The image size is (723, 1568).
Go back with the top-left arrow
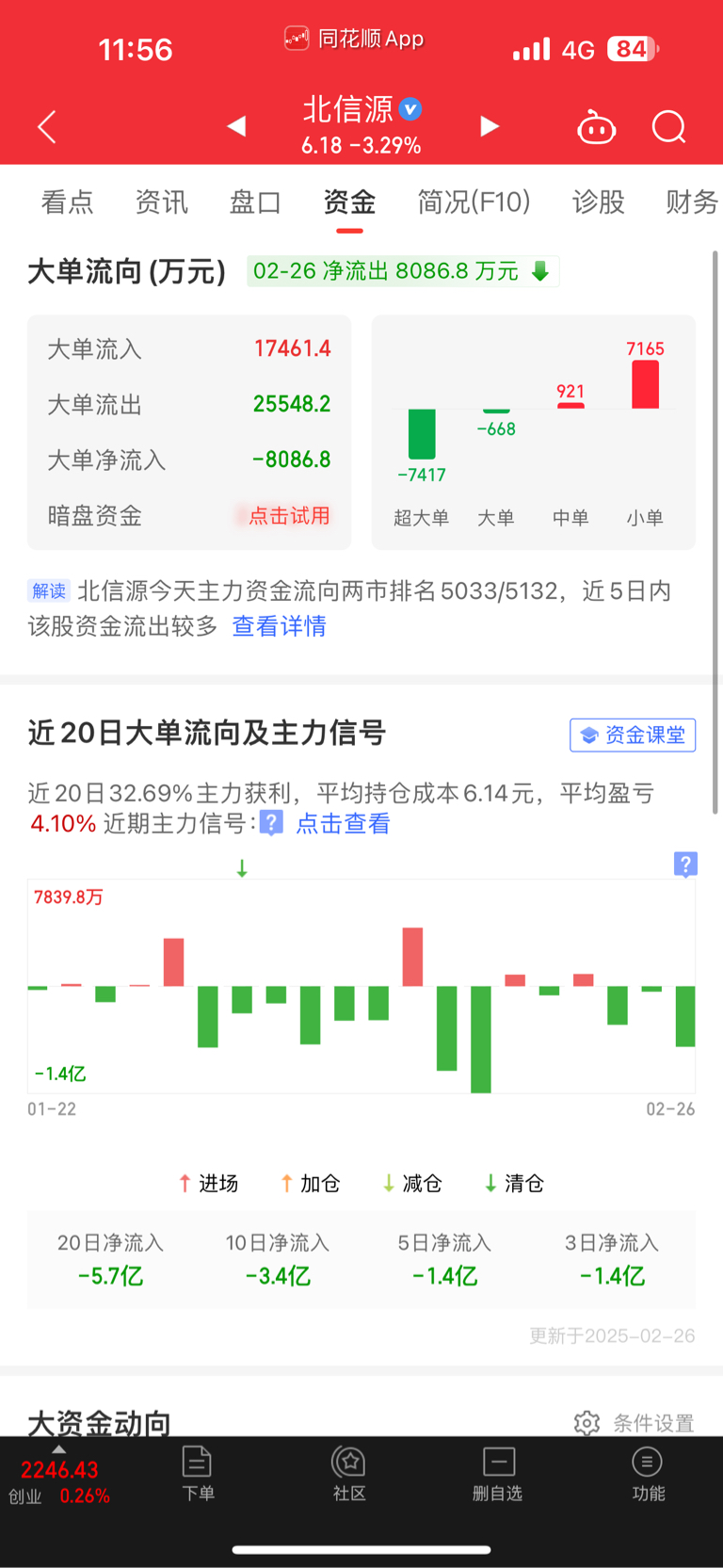(47, 127)
